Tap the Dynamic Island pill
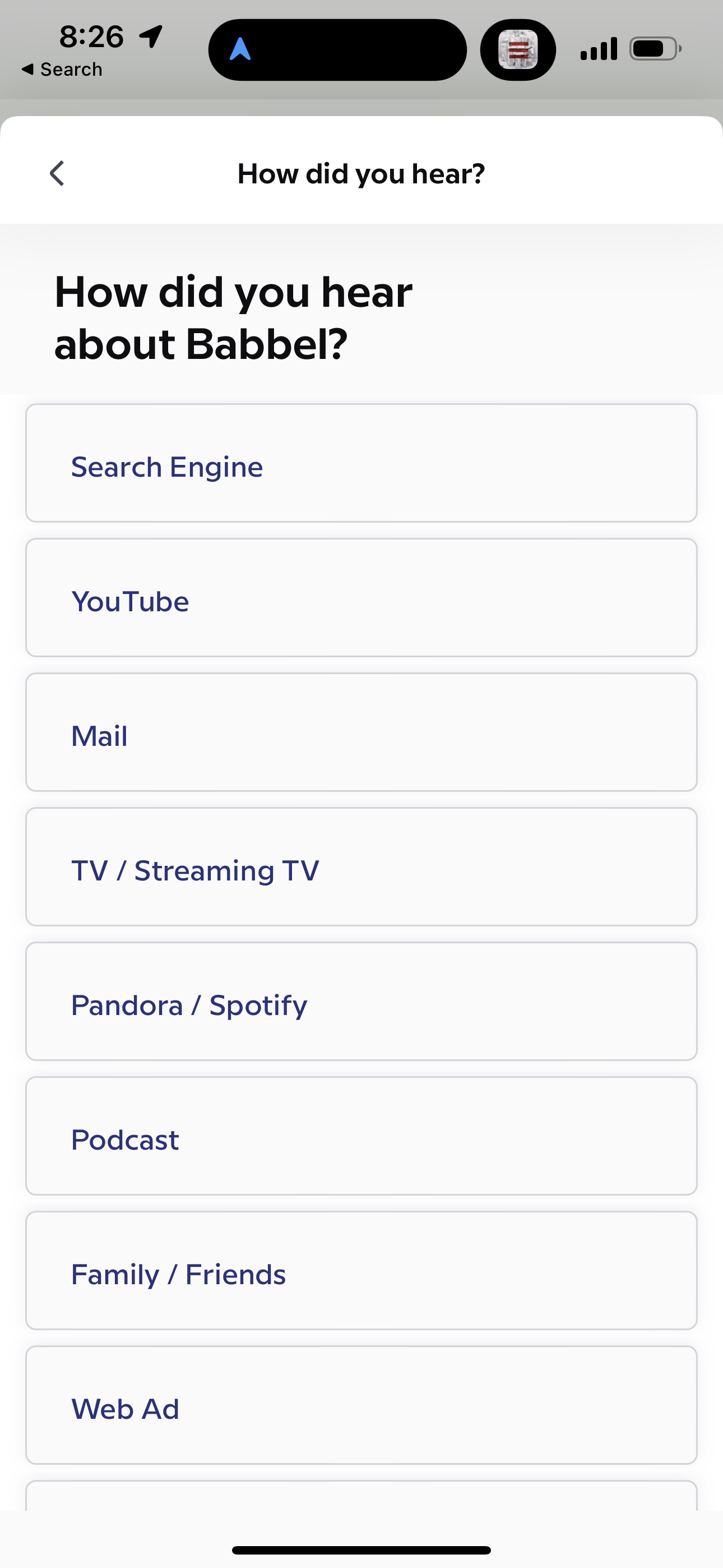 click(x=337, y=49)
